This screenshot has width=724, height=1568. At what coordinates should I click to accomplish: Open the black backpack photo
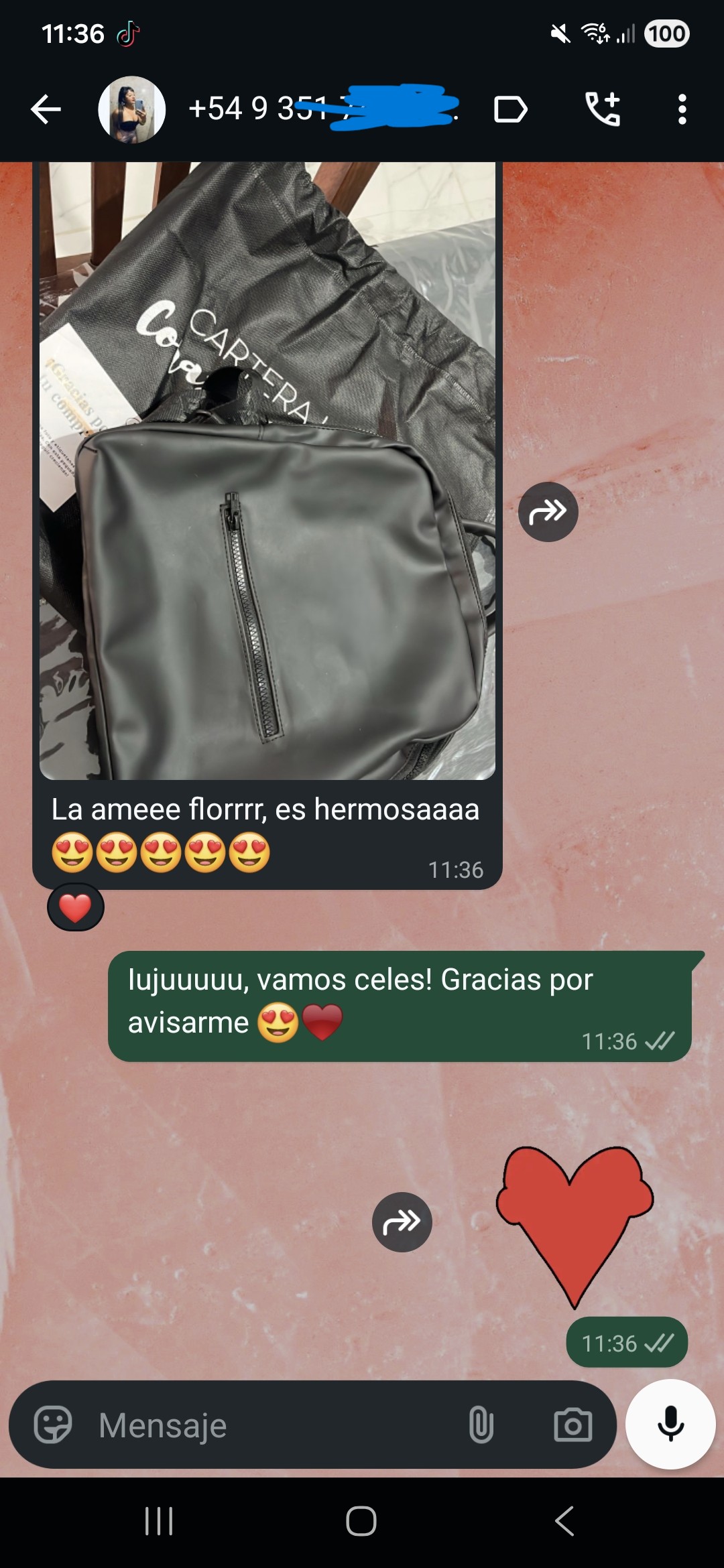[x=267, y=471]
